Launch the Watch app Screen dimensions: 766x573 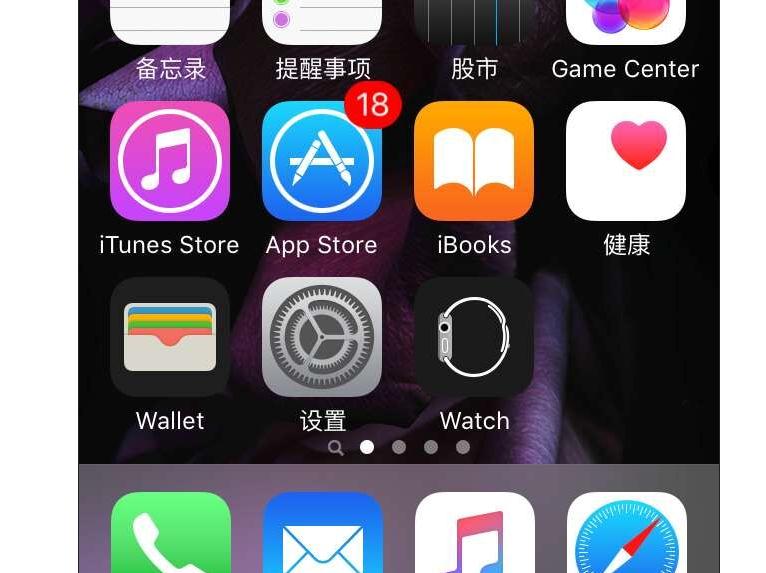coord(474,337)
